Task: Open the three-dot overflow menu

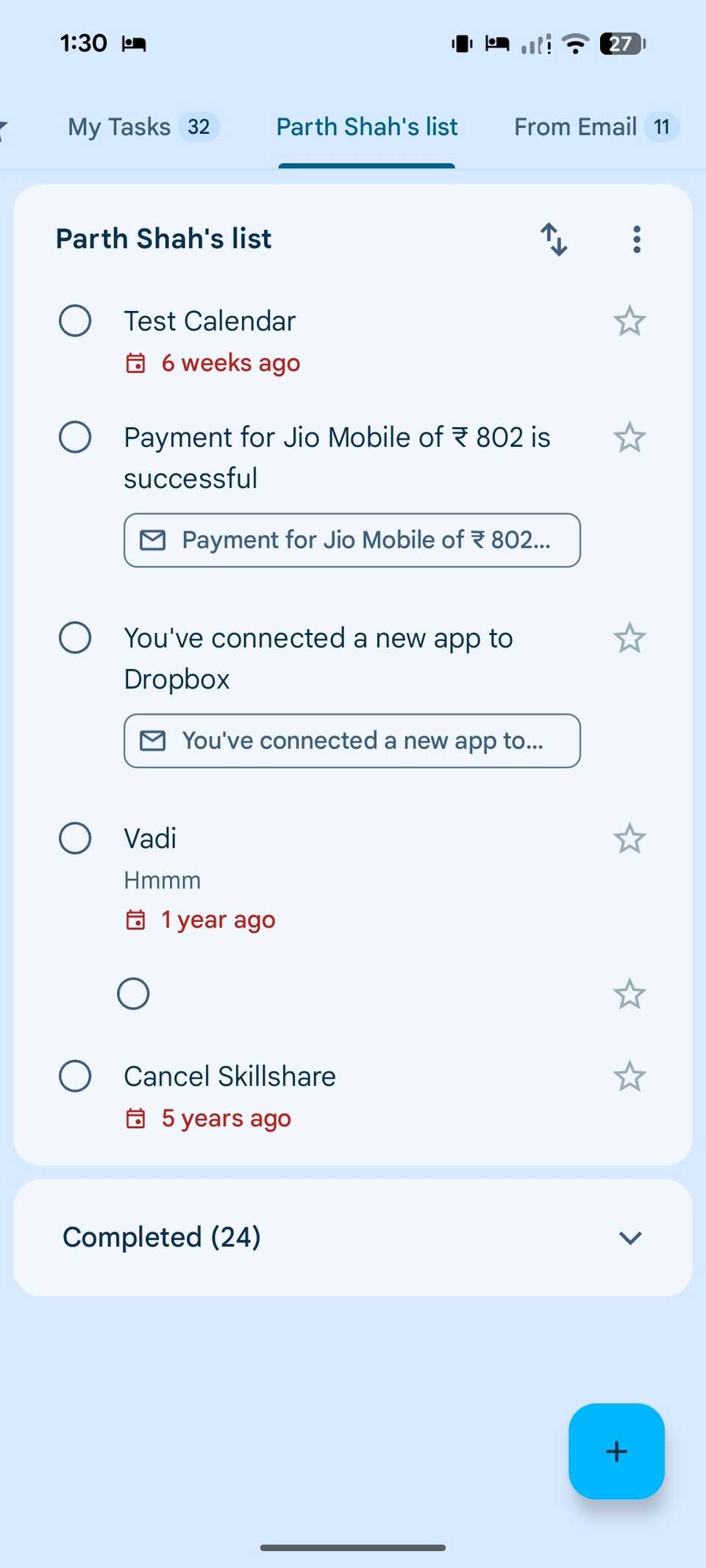Action: click(636, 239)
